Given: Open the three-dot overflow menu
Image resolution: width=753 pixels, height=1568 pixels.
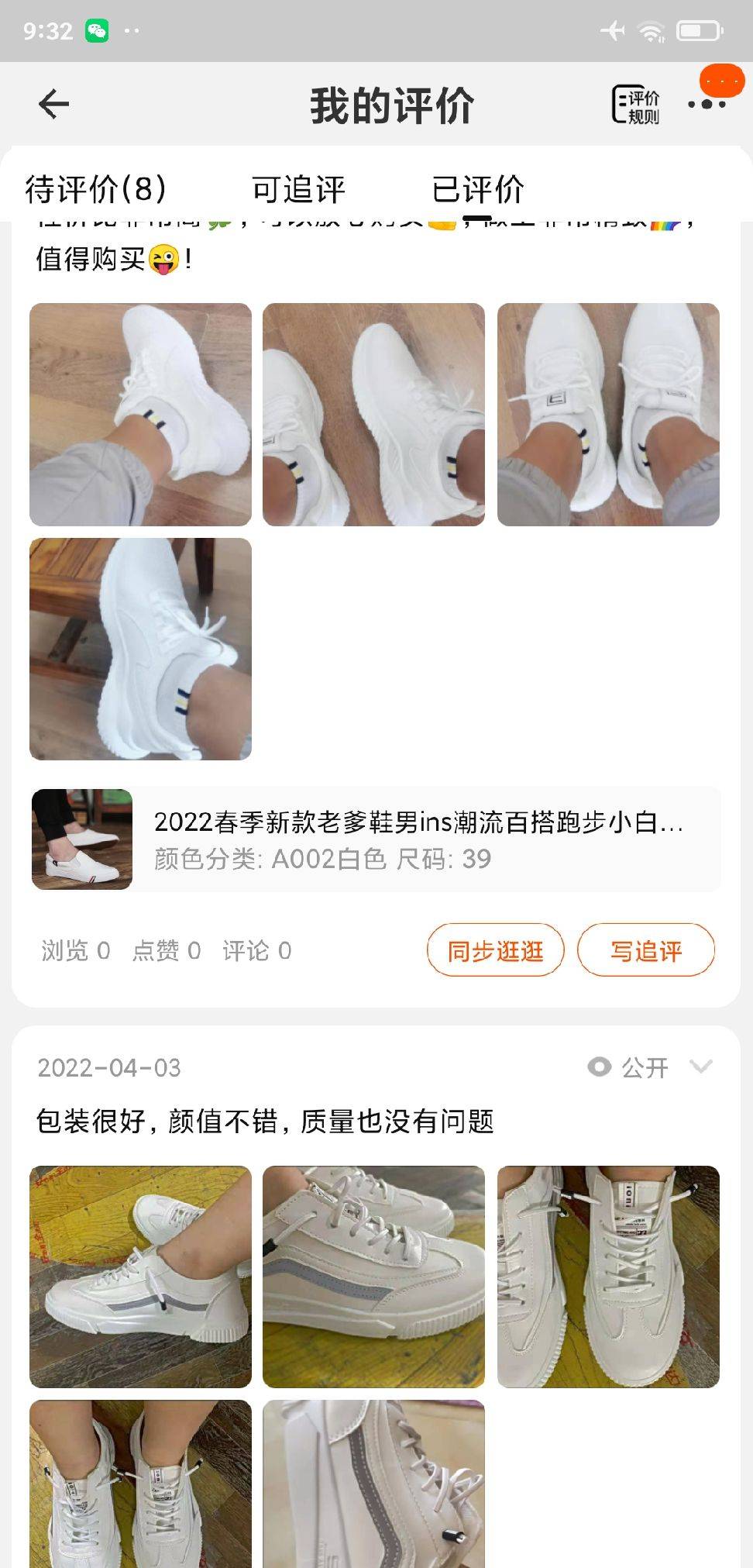Looking at the screenshot, I should coord(707,104).
